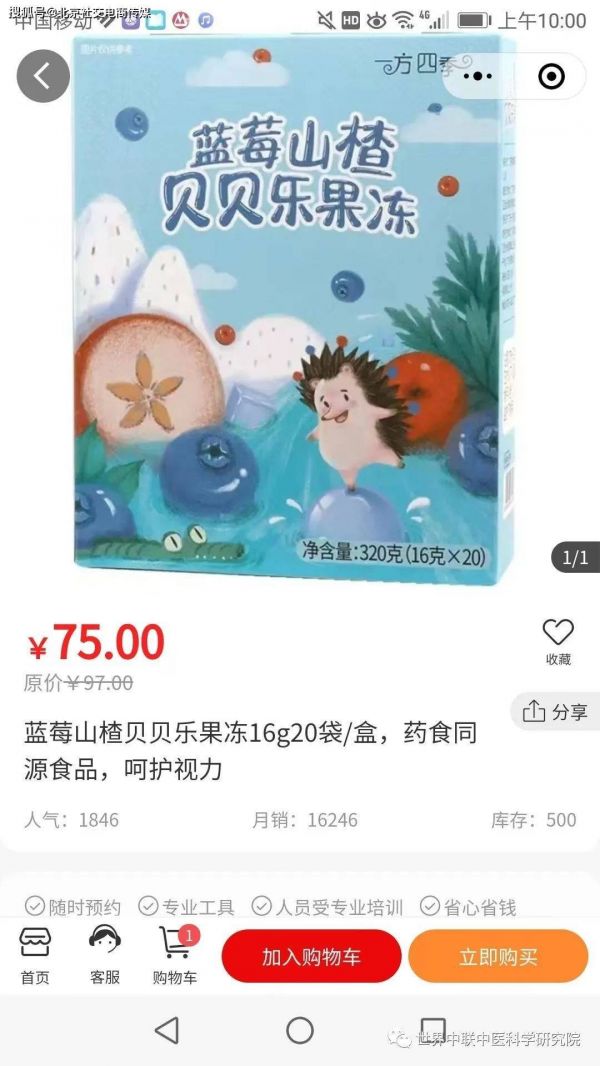Screen dimensions: 600x1066
Task: Close the mini program with the circle button
Action: (551, 76)
